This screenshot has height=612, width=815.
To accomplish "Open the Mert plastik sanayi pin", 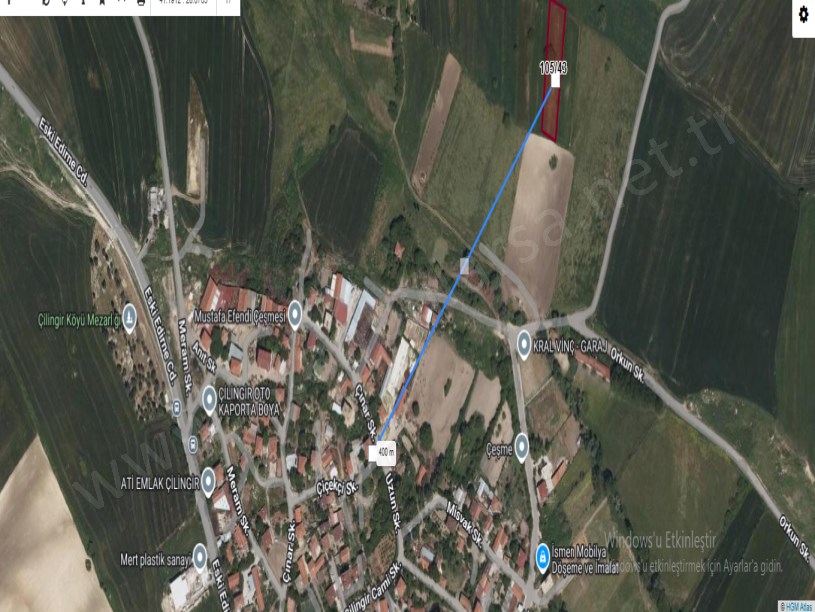I will point(199,558).
